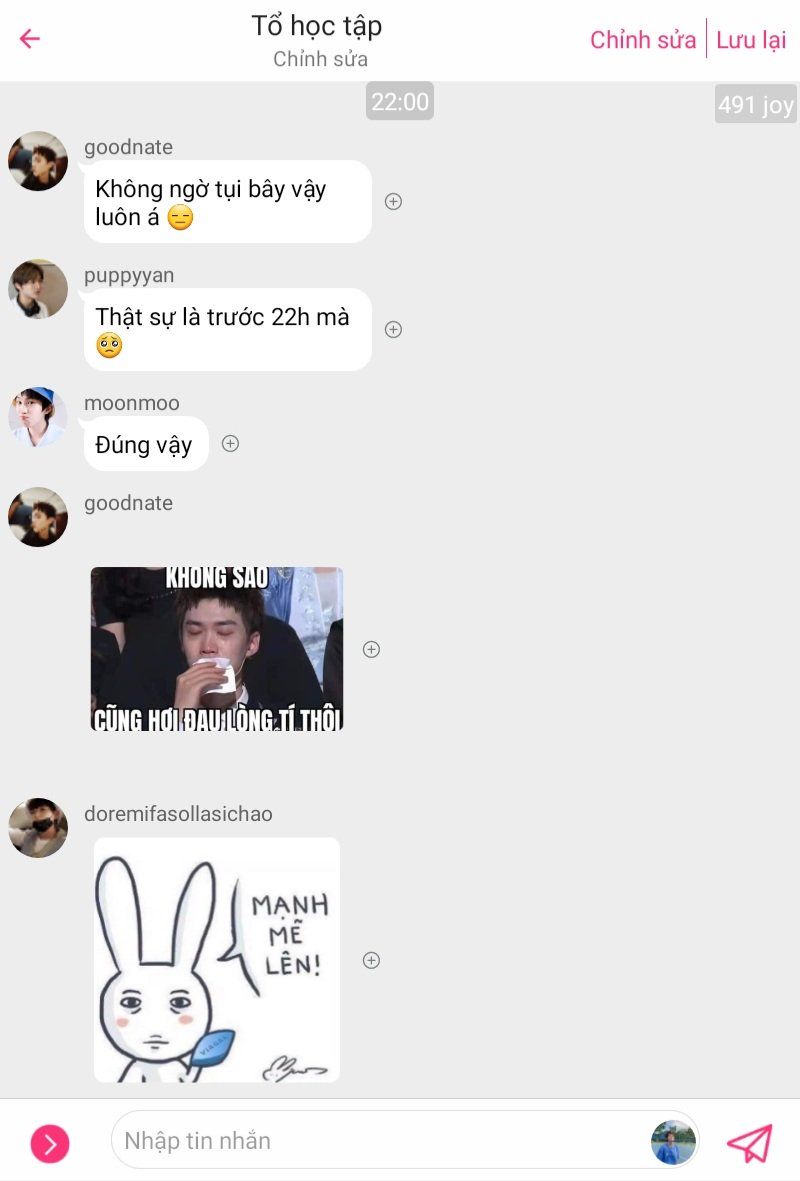The image size is (800, 1181).
Task: Open doremifasollasichao's profile avatar
Action: [38, 828]
